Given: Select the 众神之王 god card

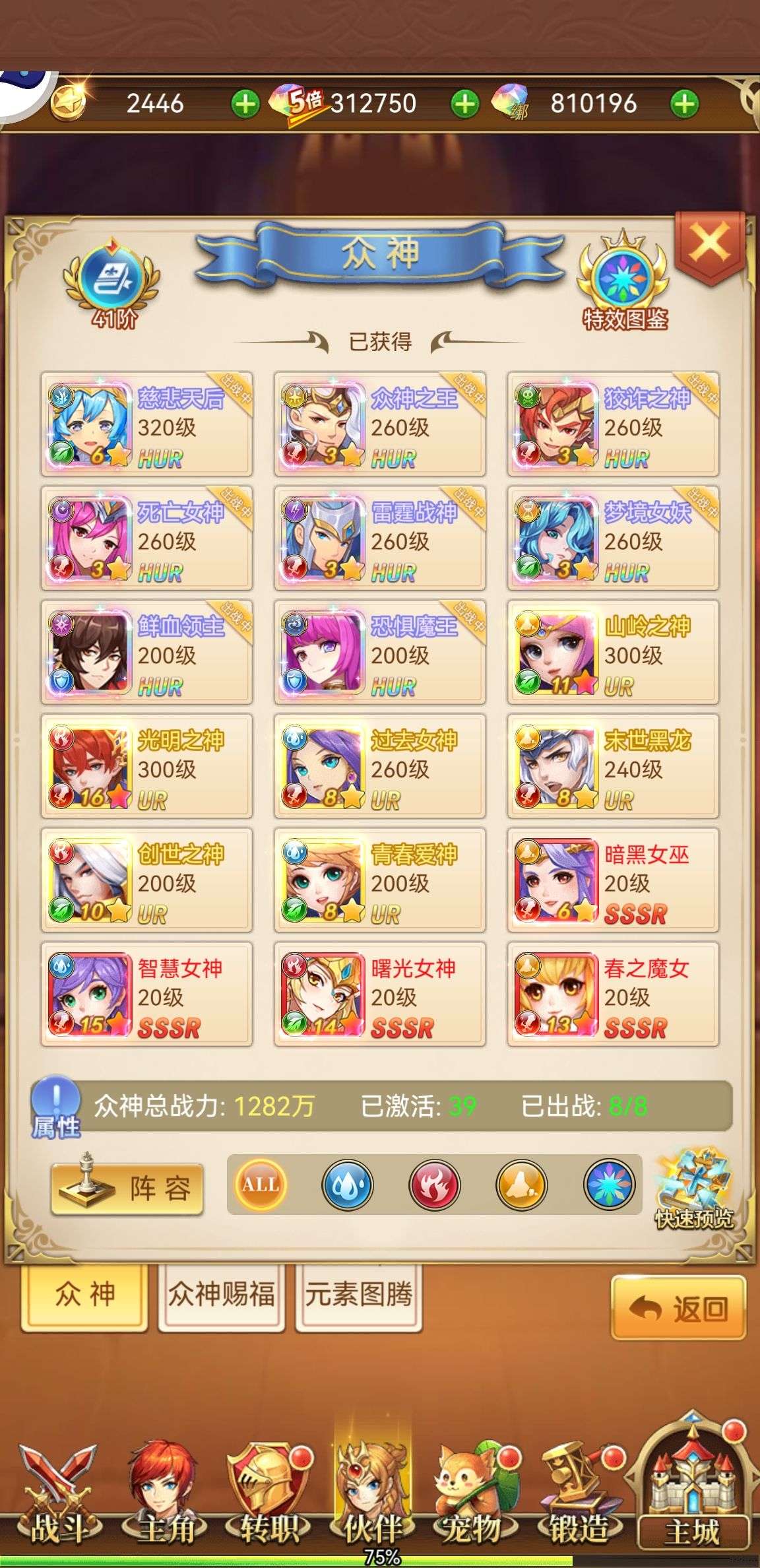Looking at the screenshot, I should 380,424.
